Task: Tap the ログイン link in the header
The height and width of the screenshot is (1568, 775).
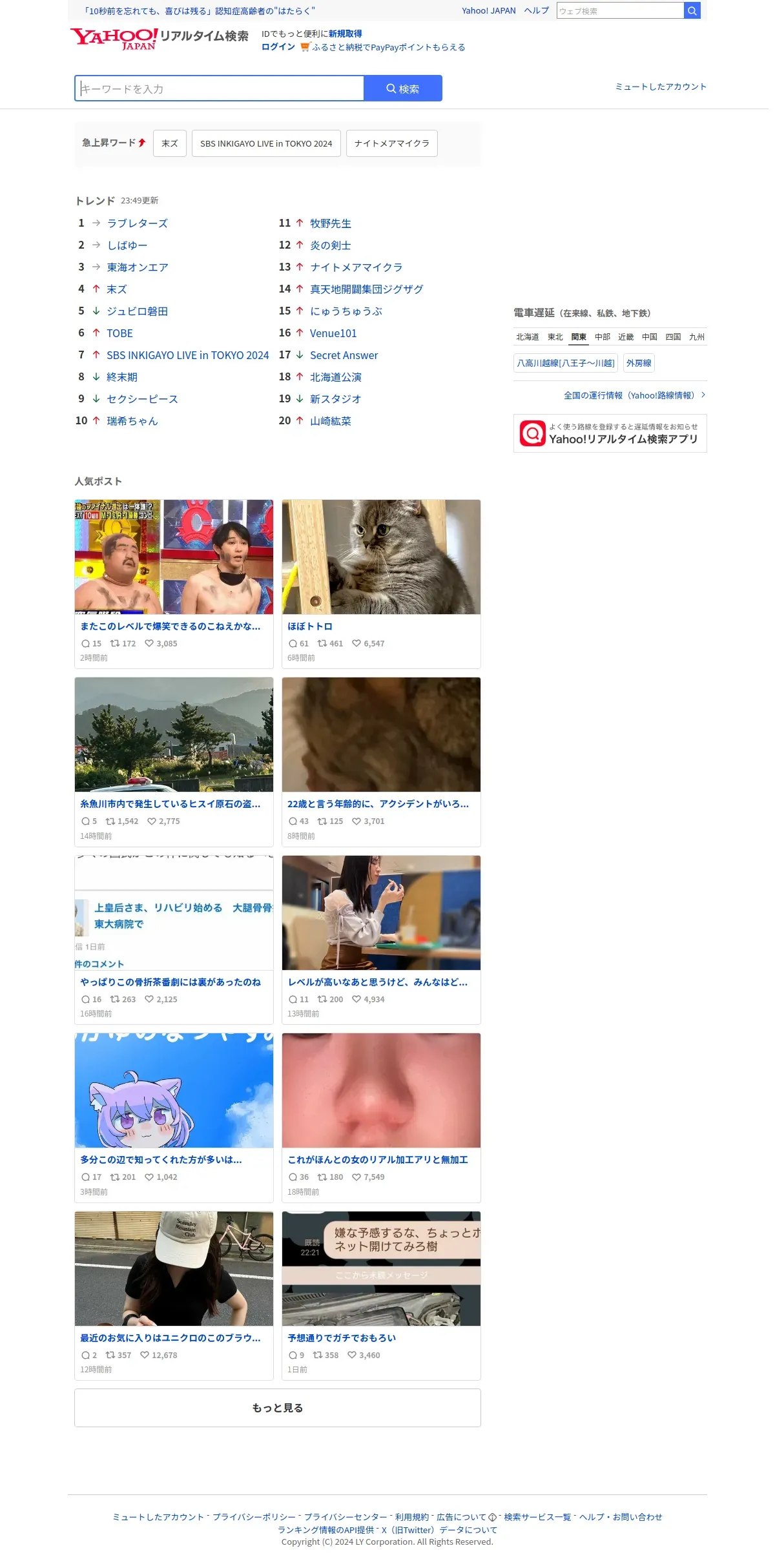Action: (278, 47)
